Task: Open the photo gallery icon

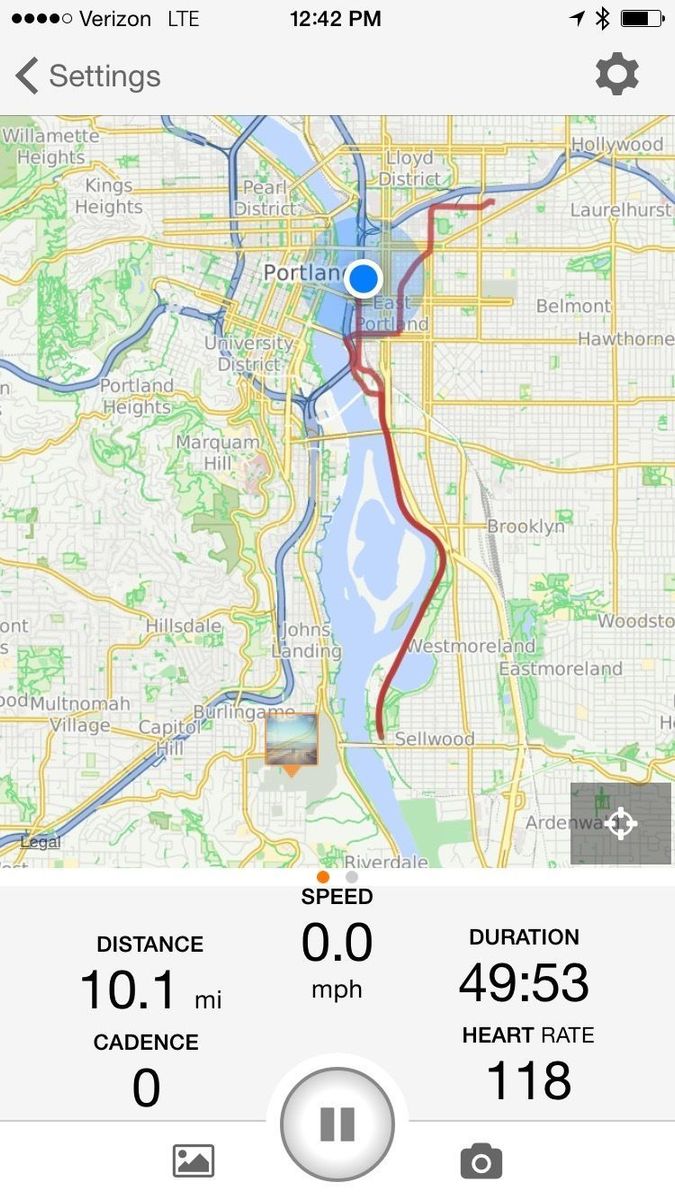Action: (193, 1161)
